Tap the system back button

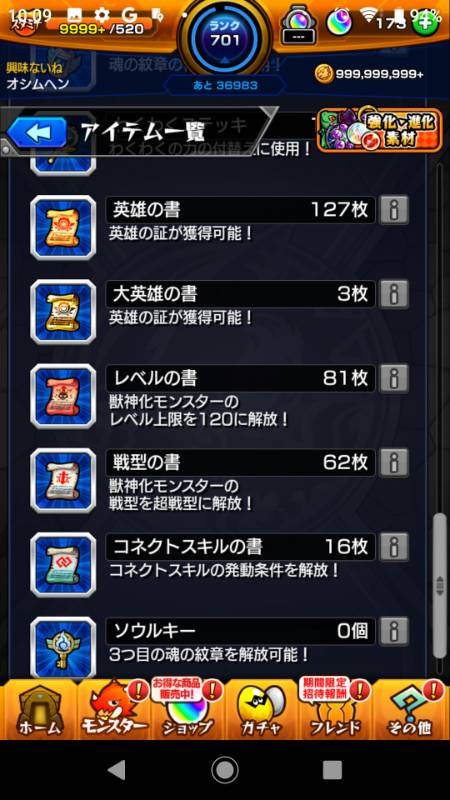(117, 769)
